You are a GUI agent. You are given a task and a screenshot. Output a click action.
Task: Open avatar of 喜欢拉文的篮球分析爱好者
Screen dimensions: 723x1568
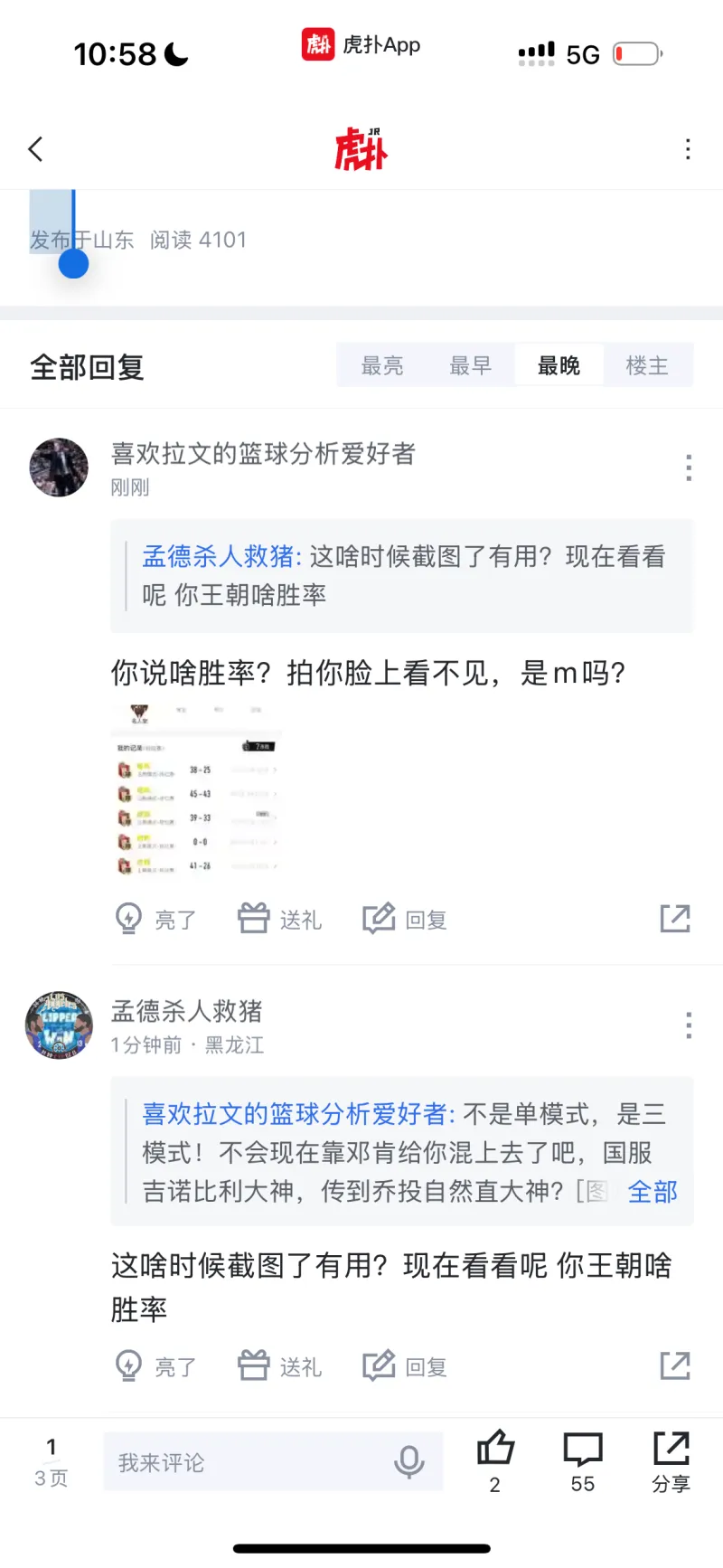(x=60, y=468)
